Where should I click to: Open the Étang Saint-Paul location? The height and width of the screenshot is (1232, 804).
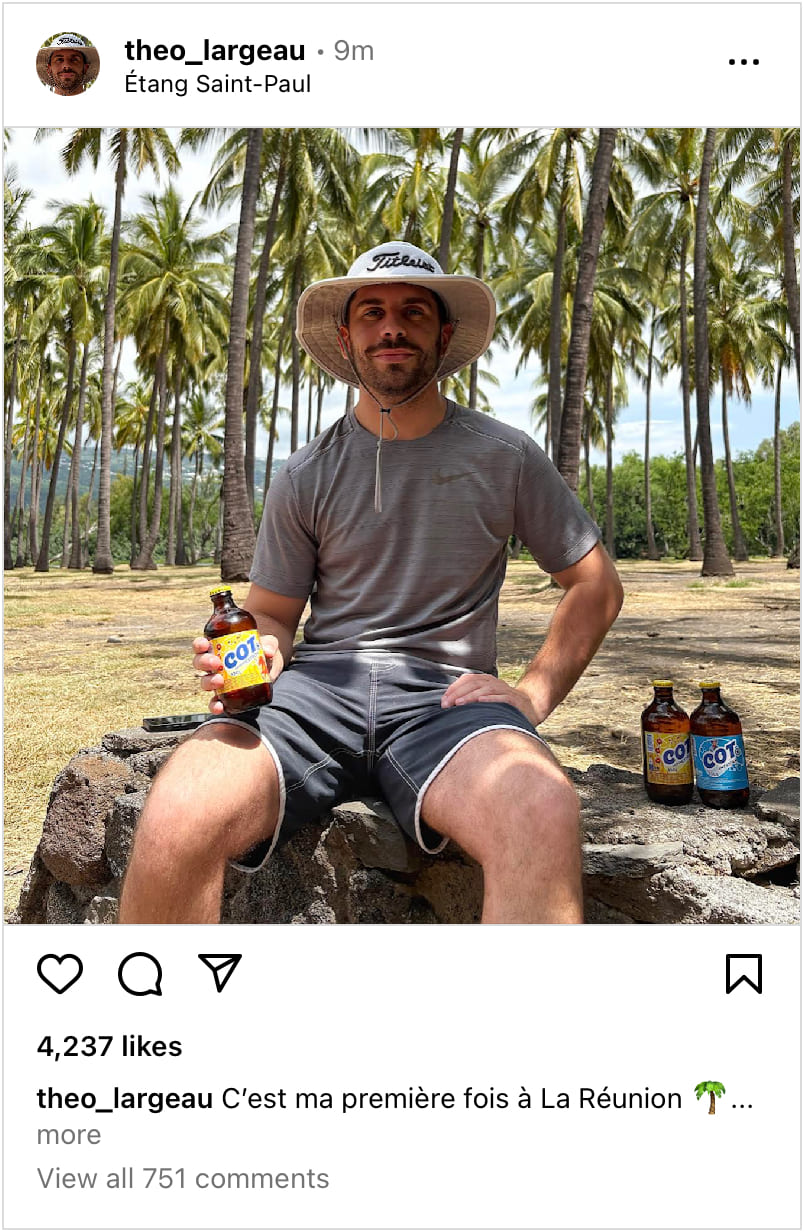pyautogui.click(x=217, y=84)
